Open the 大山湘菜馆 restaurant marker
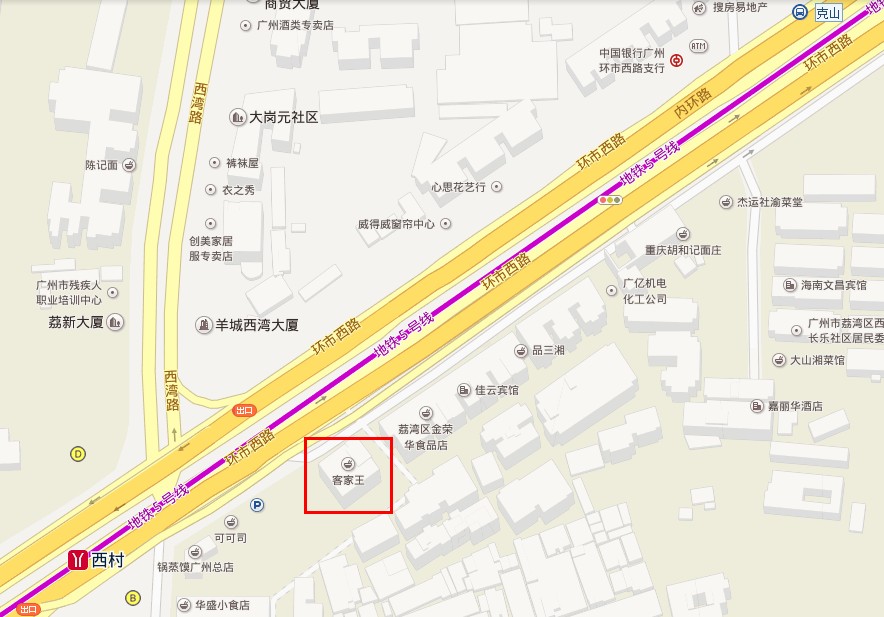Viewport: 884px width, 617px height. tap(779, 360)
